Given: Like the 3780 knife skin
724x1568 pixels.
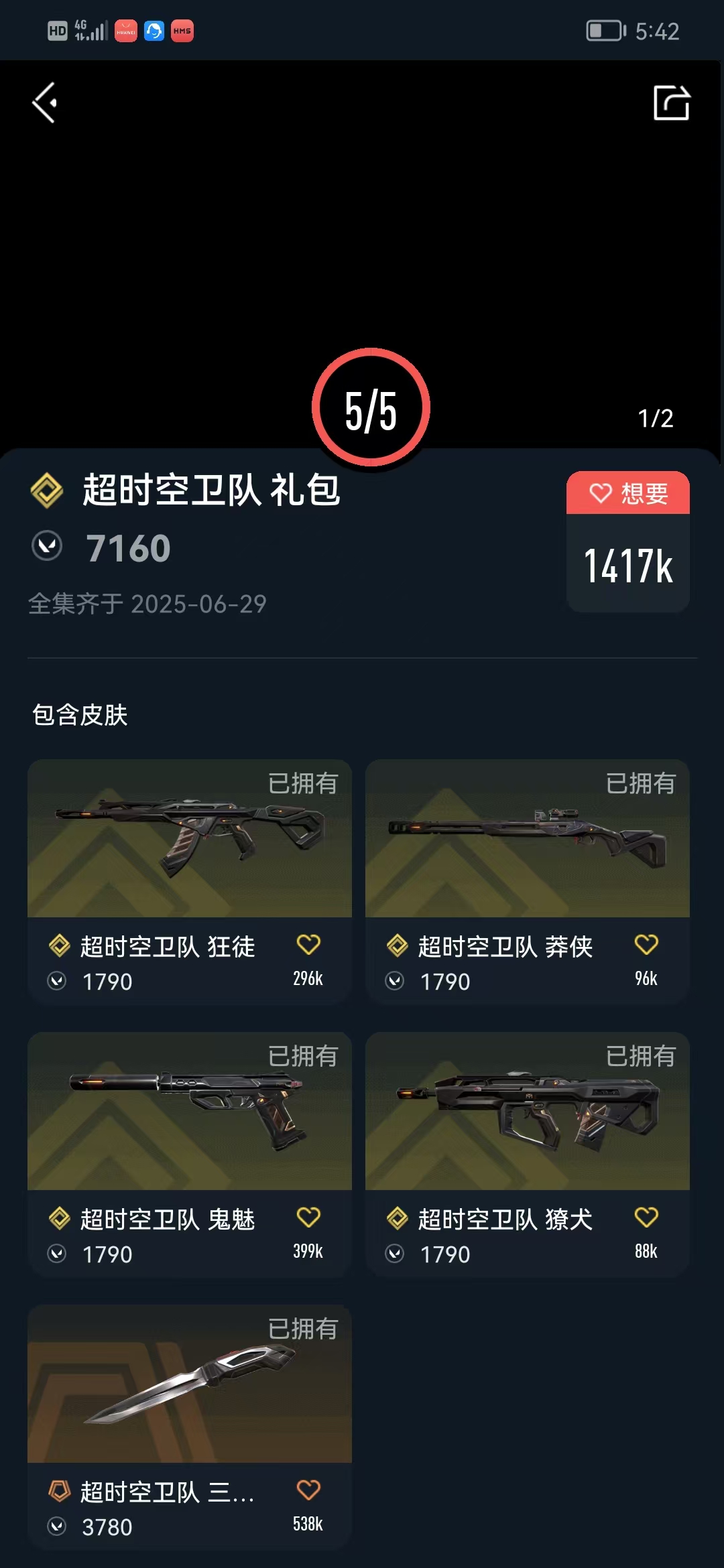Looking at the screenshot, I should point(308,1490).
